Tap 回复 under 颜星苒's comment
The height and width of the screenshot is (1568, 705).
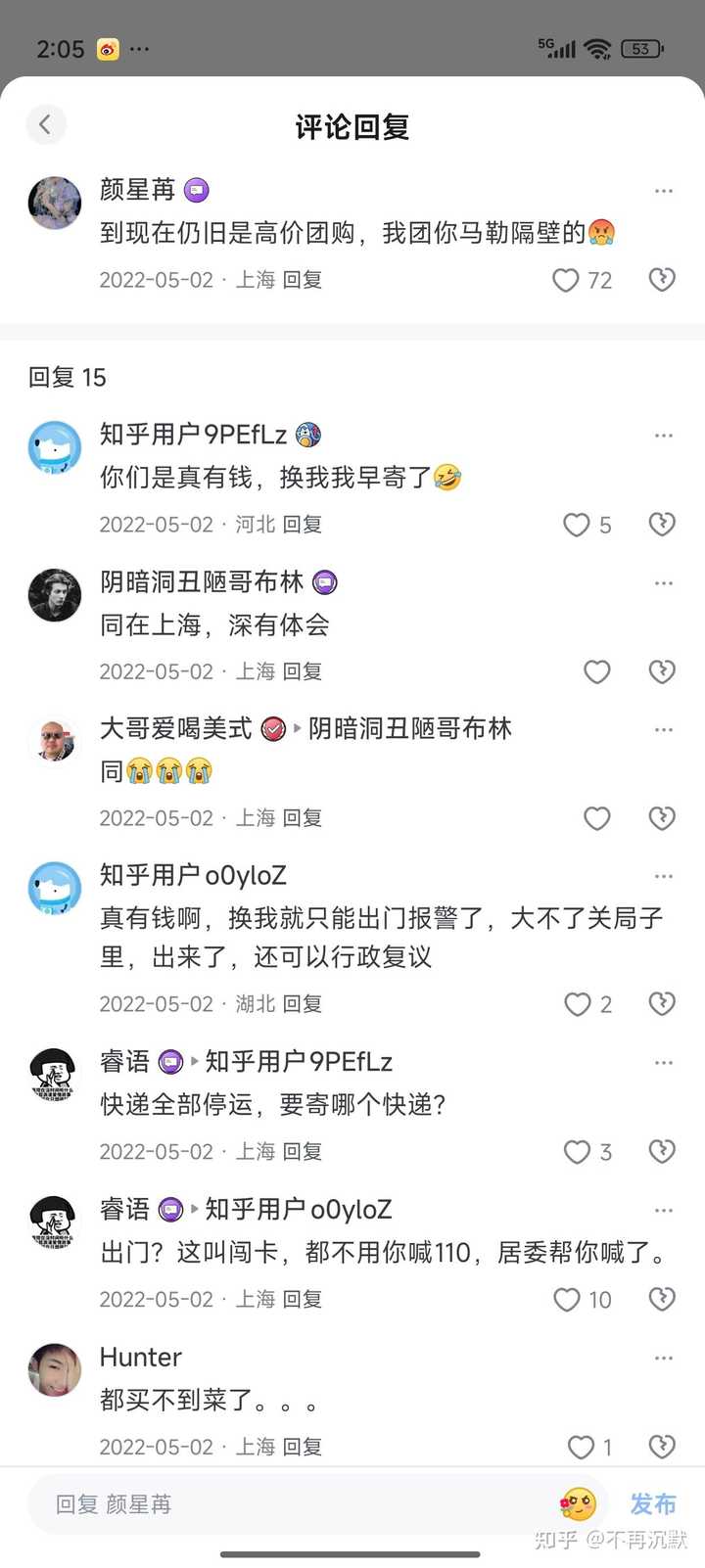click(303, 280)
